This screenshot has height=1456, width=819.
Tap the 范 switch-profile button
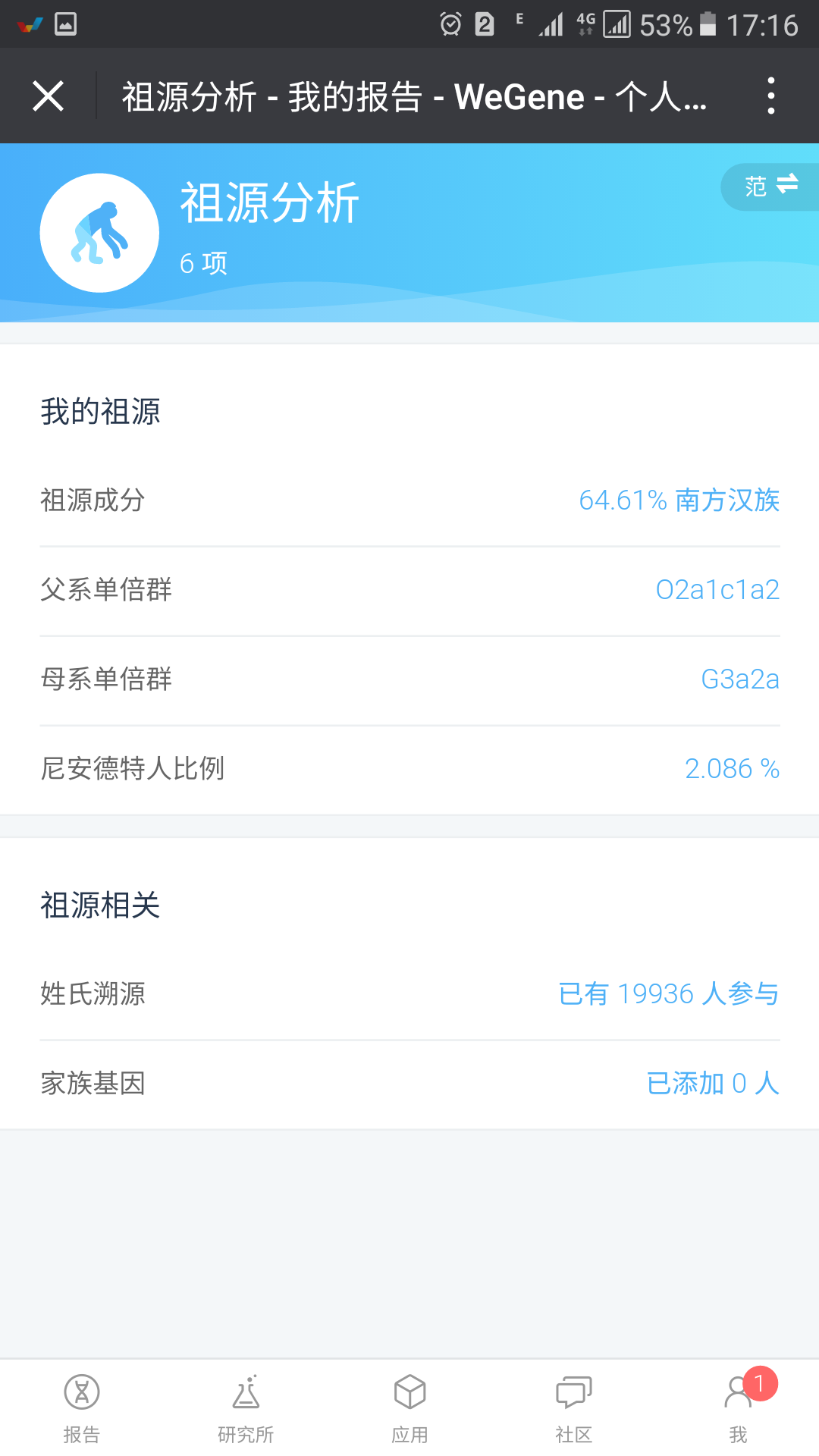coord(770,187)
